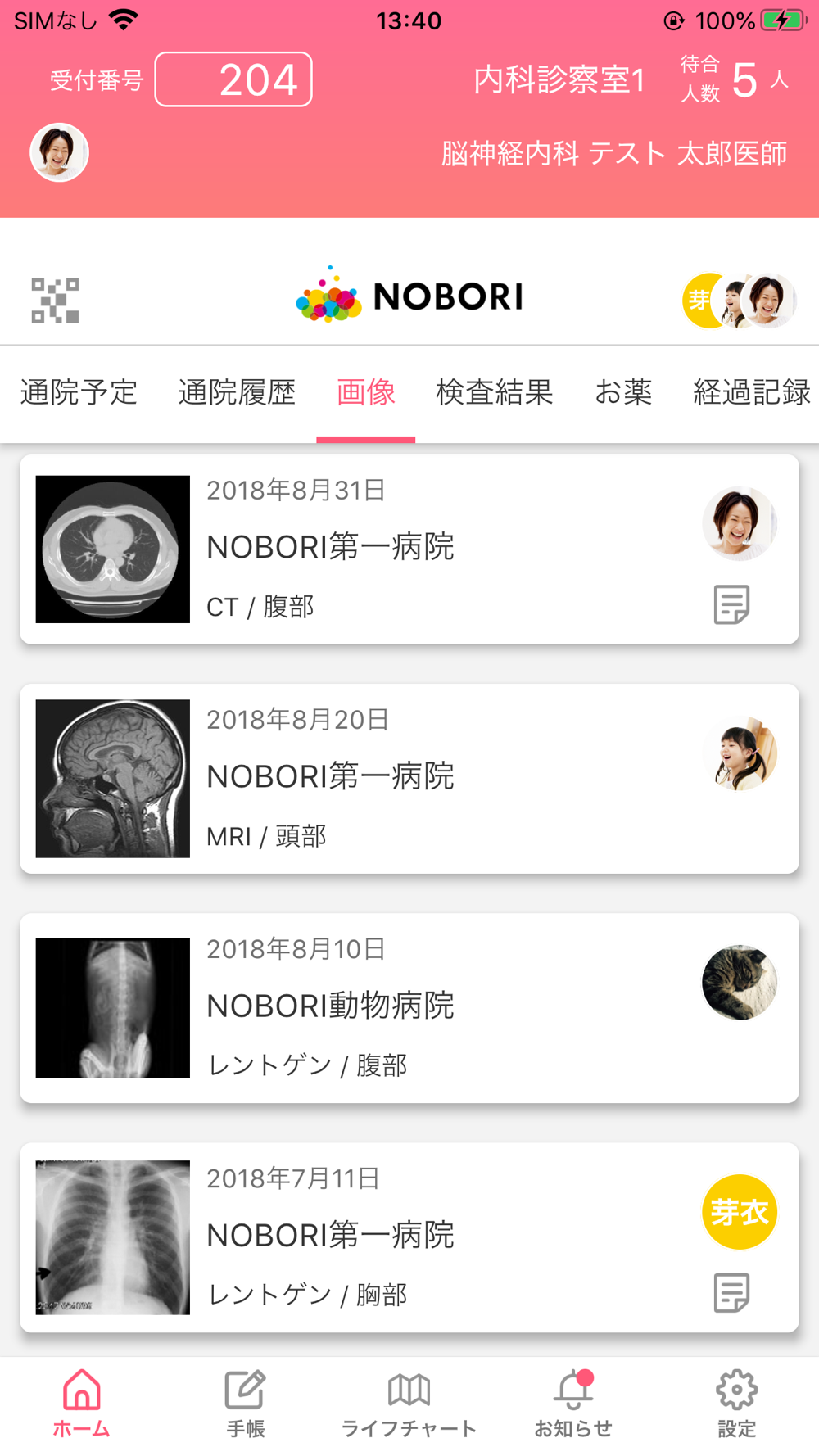Open the NOBORI動物病院 X-ray card
The image size is (819, 1456).
click(x=369, y=1007)
